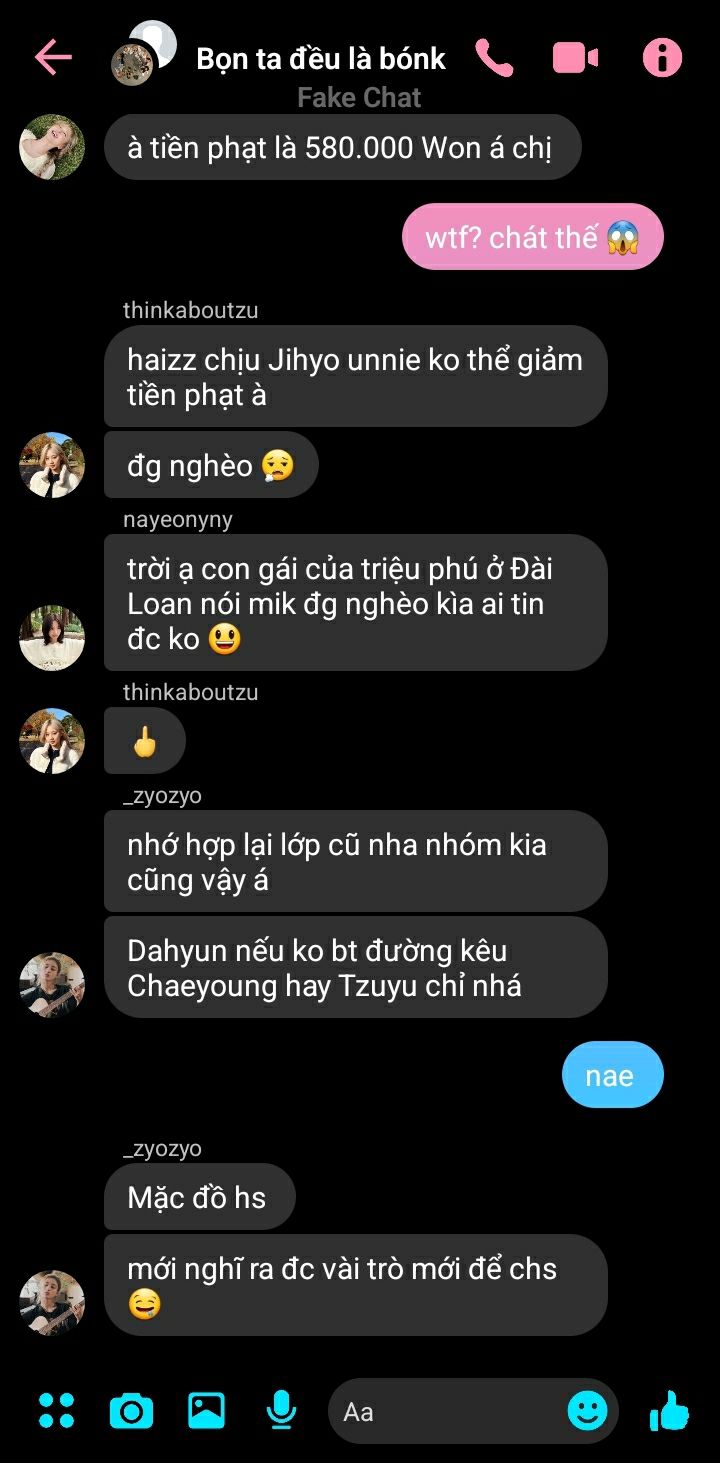720x1463 pixels.
Task: Open the group chat name header
Action: click(320, 59)
